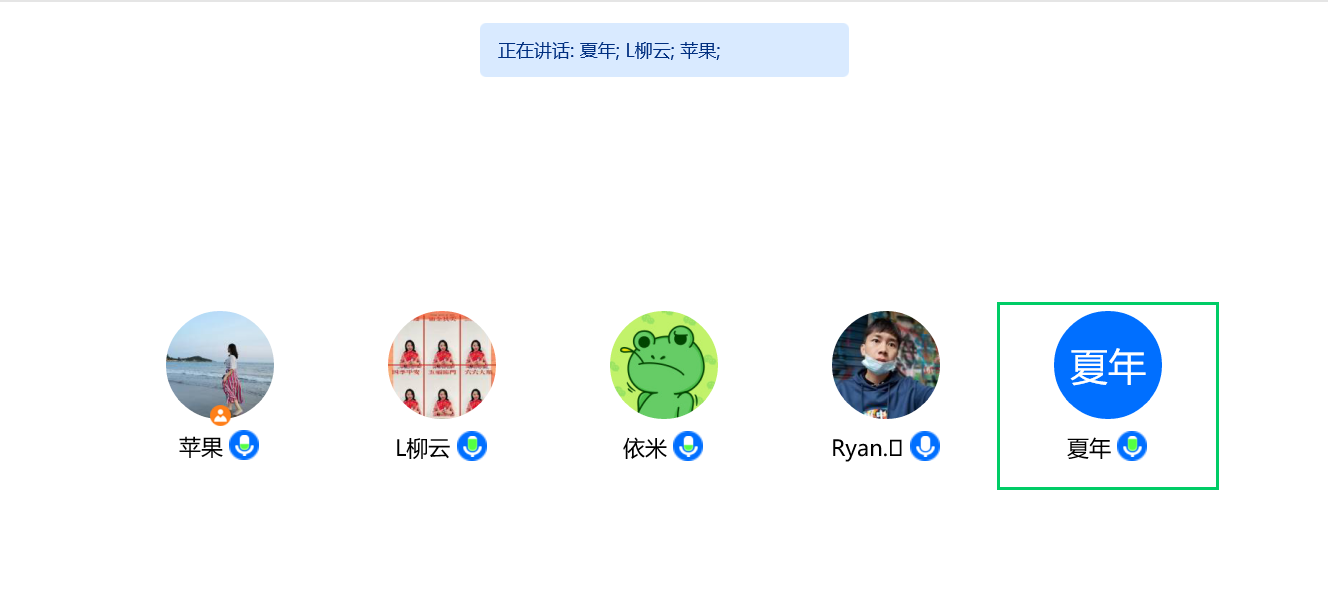The height and width of the screenshot is (606, 1328).
Task: Select Ryan's participant avatar
Action: [x=886, y=364]
